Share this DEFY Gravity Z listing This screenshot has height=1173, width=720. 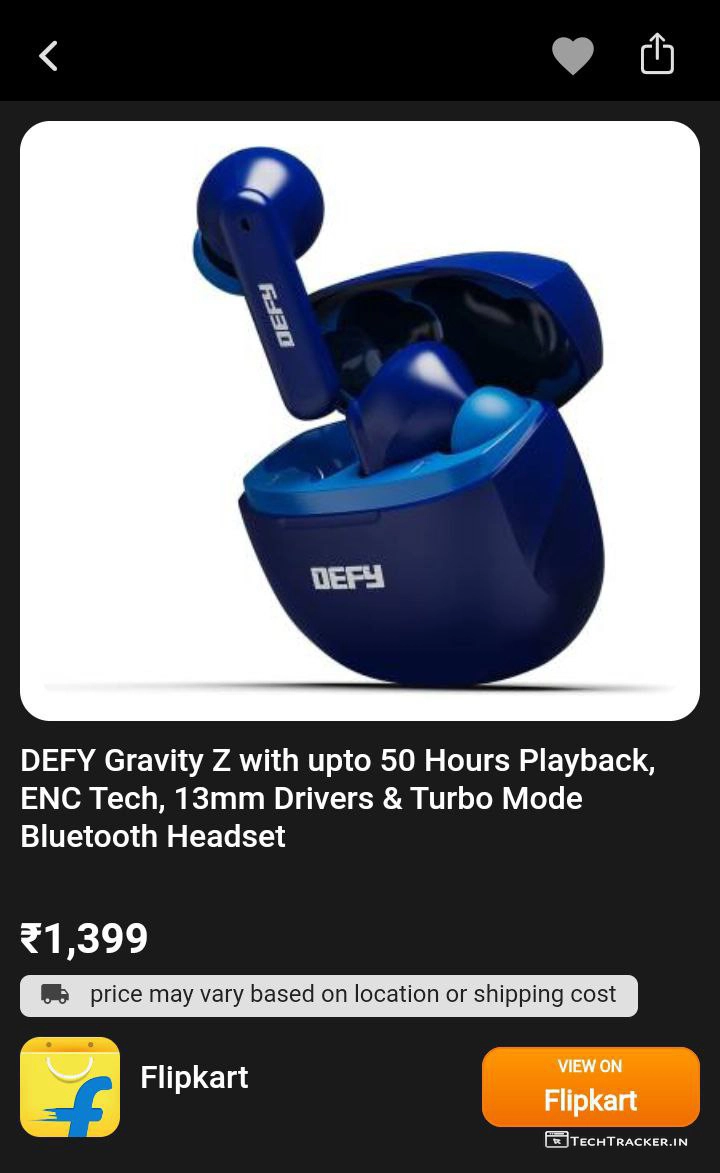[657, 54]
